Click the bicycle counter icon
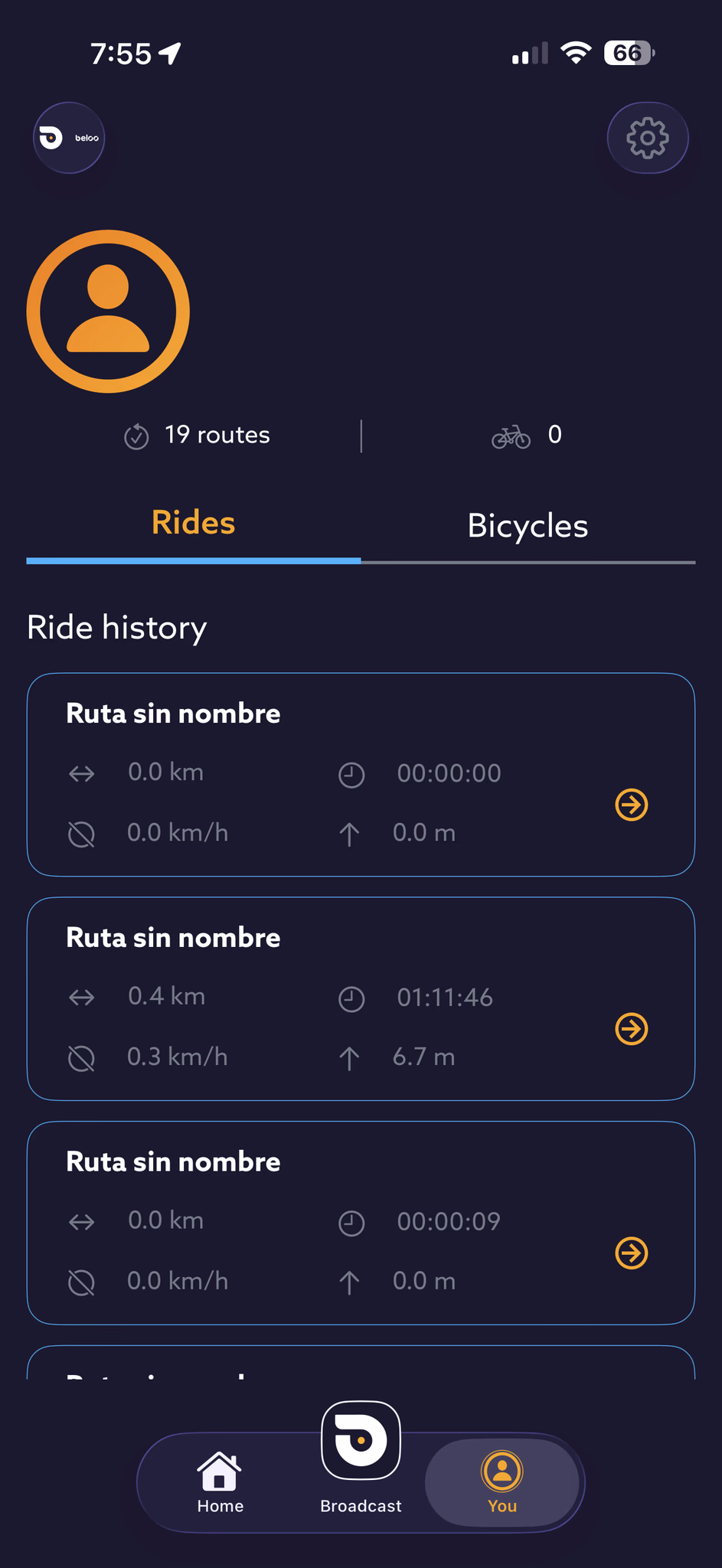722x1568 pixels. click(511, 436)
